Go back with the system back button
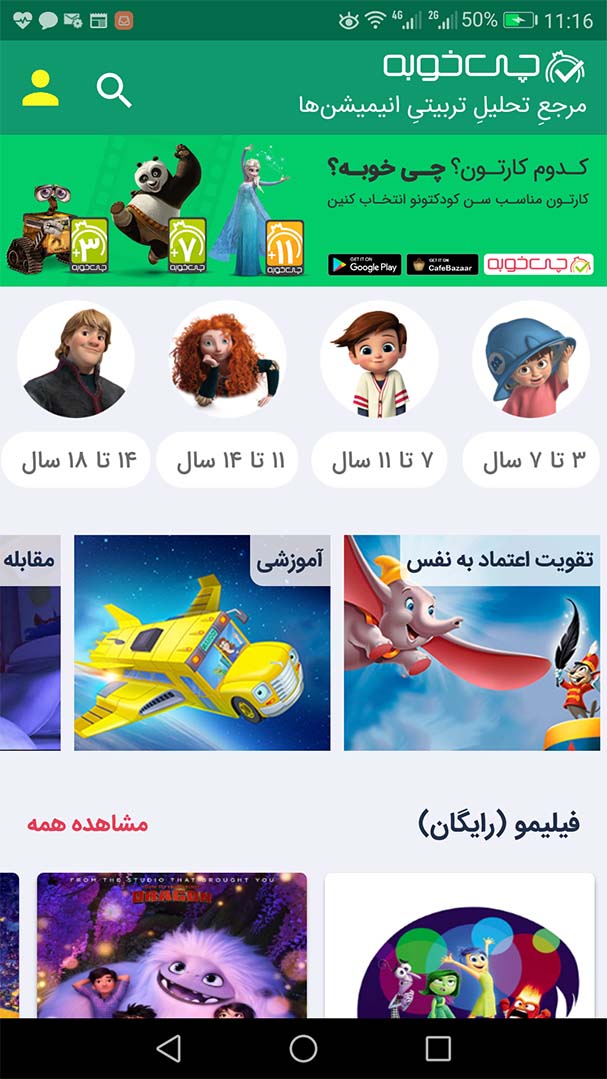This screenshot has height=1079, width=607. 169,1049
